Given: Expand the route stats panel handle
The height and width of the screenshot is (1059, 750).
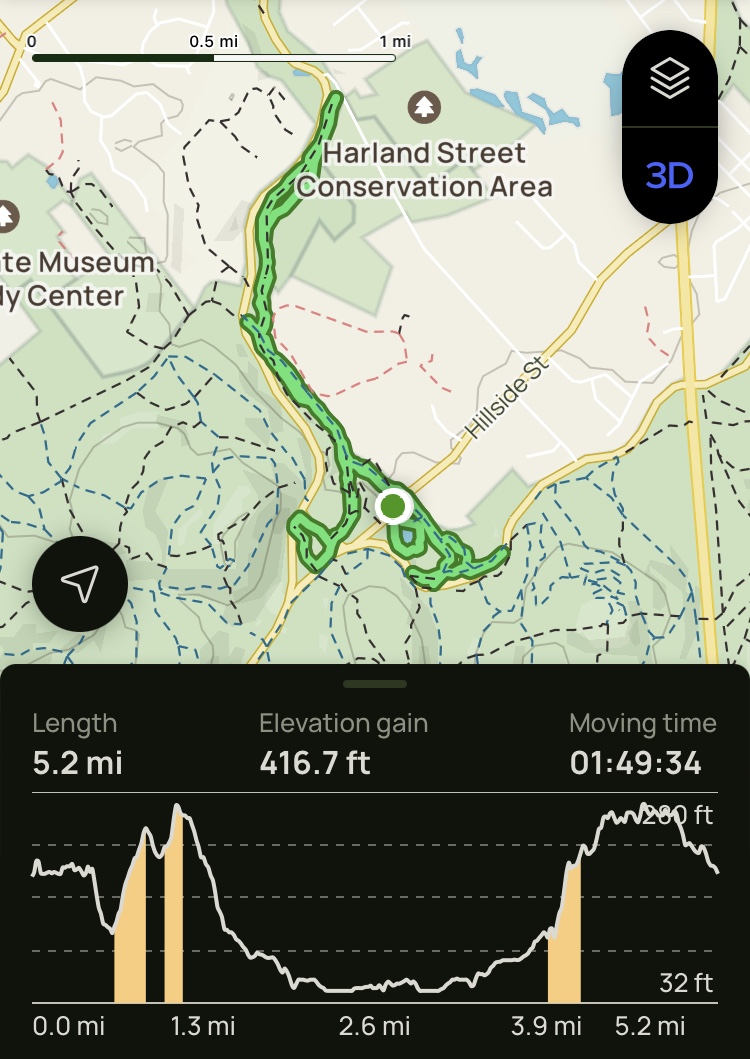Looking at the screenshot, I should [x=375, y=684].
